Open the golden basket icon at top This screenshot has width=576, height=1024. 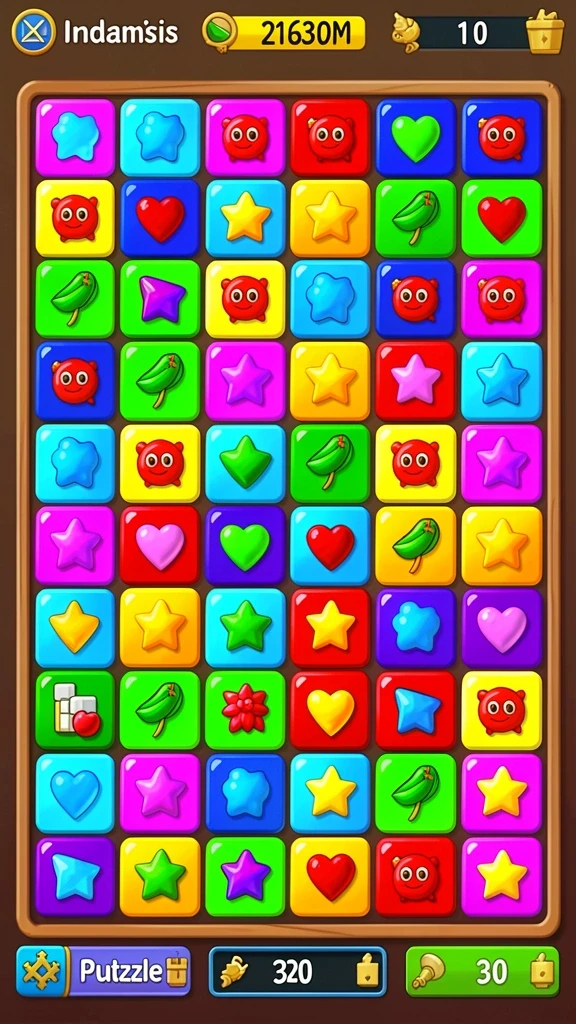(x=545, y=31)
